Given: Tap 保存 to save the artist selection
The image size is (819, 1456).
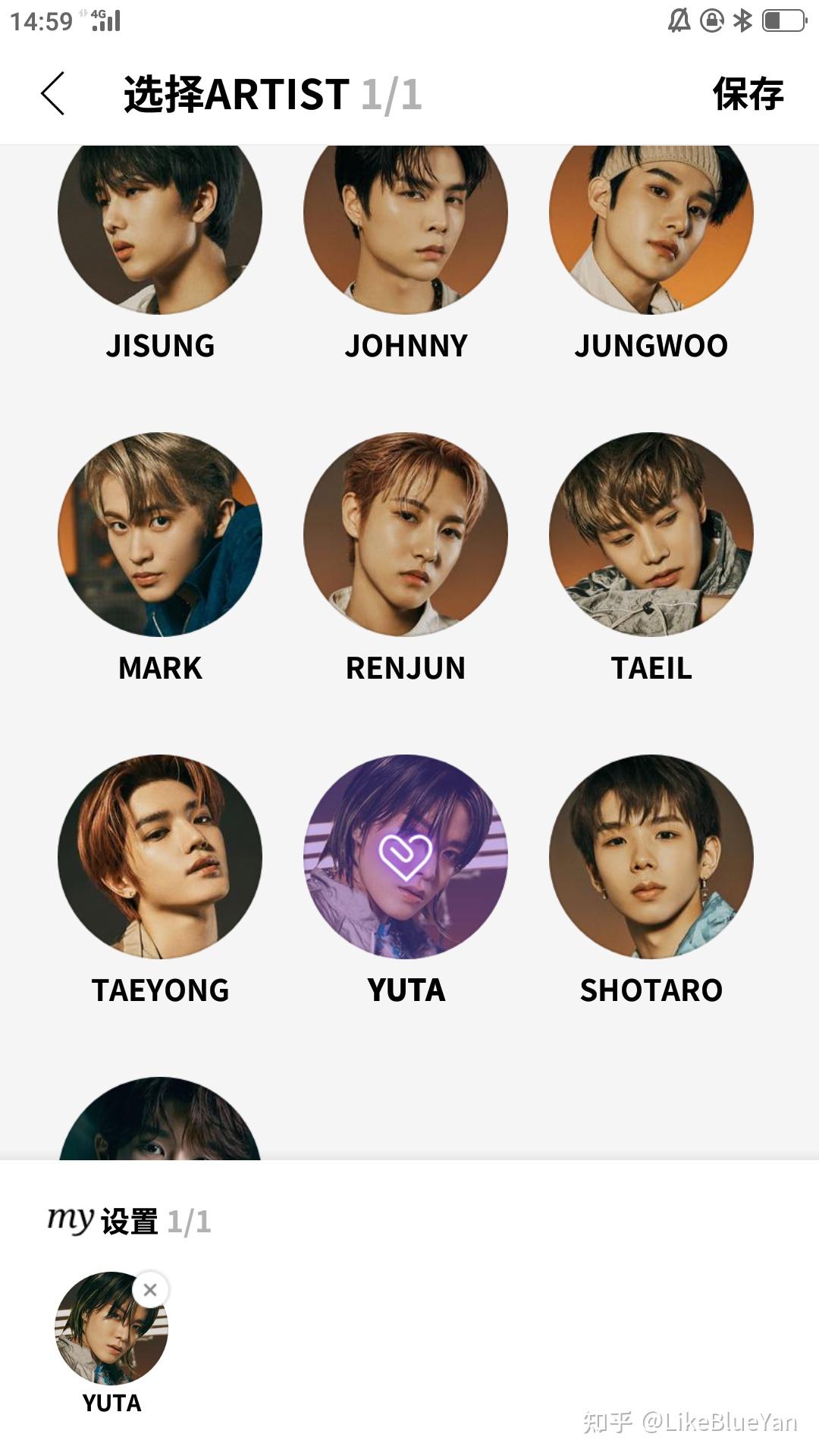Looking at the screenshot, I should pos(747,94).
